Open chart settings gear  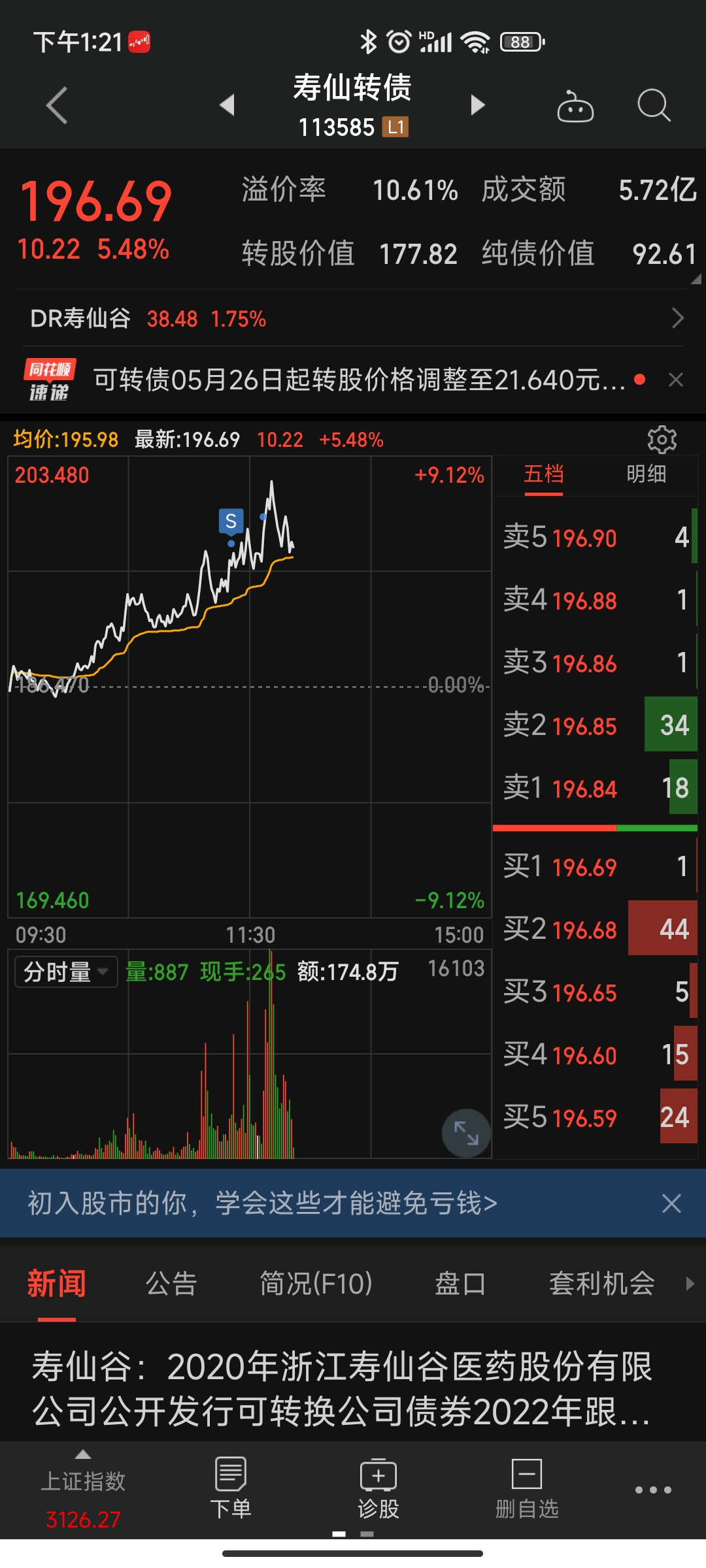(662, 440)
